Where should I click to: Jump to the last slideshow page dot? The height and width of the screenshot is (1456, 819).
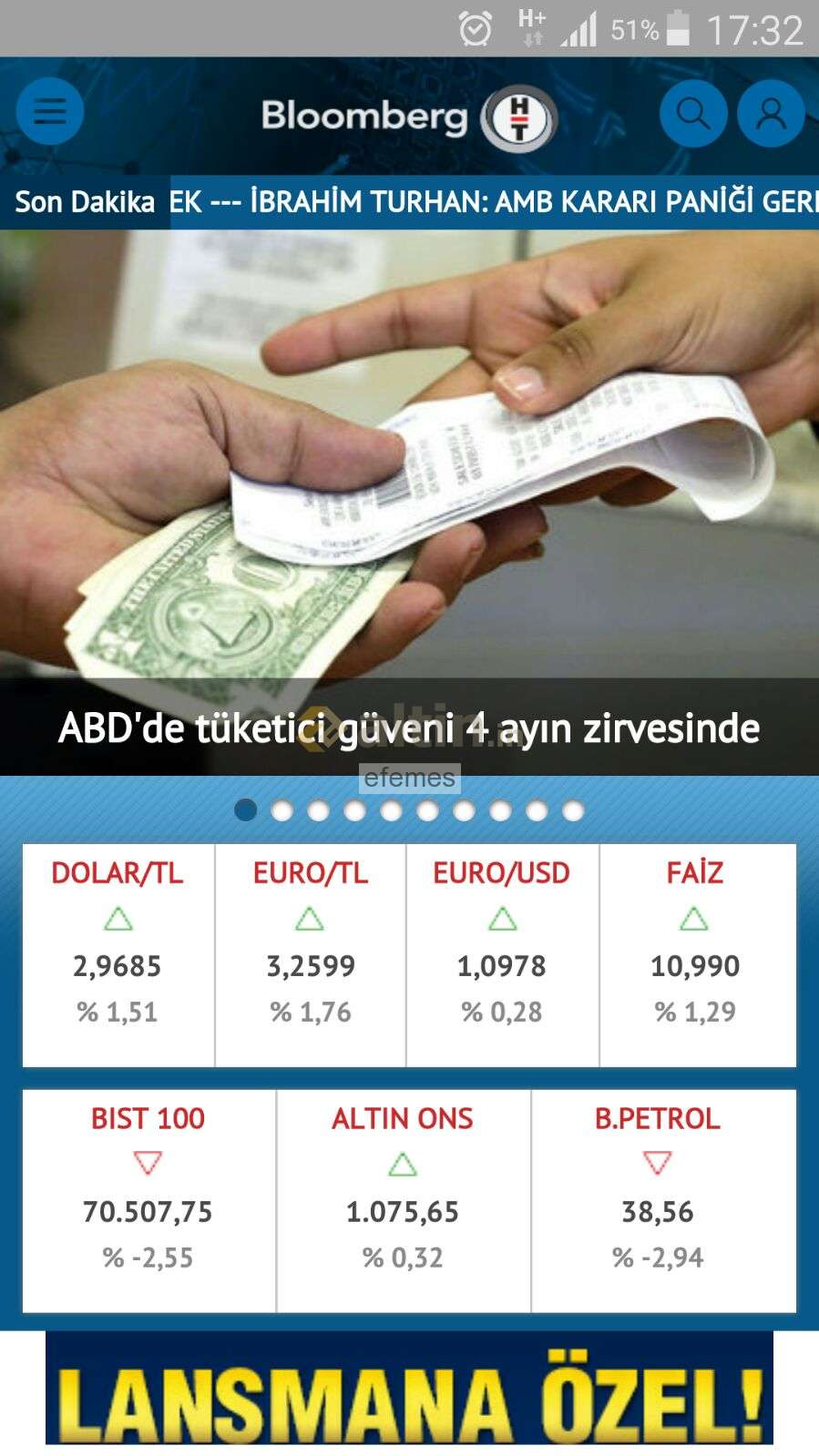point(573,810)
